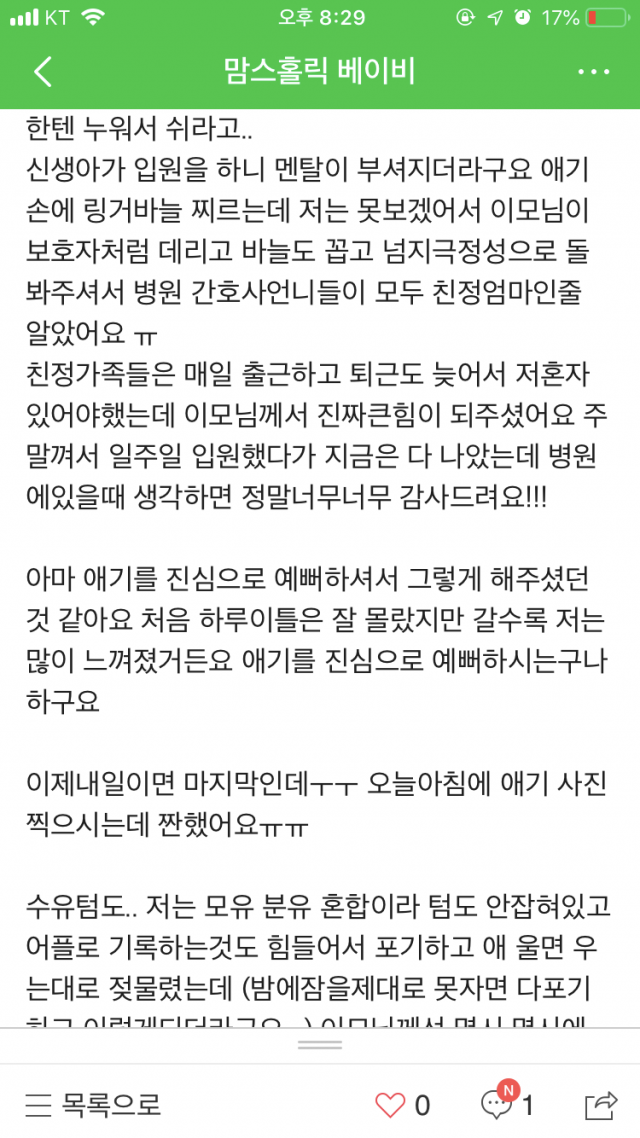Open the three-dot overflow menu

pos(593,72)
